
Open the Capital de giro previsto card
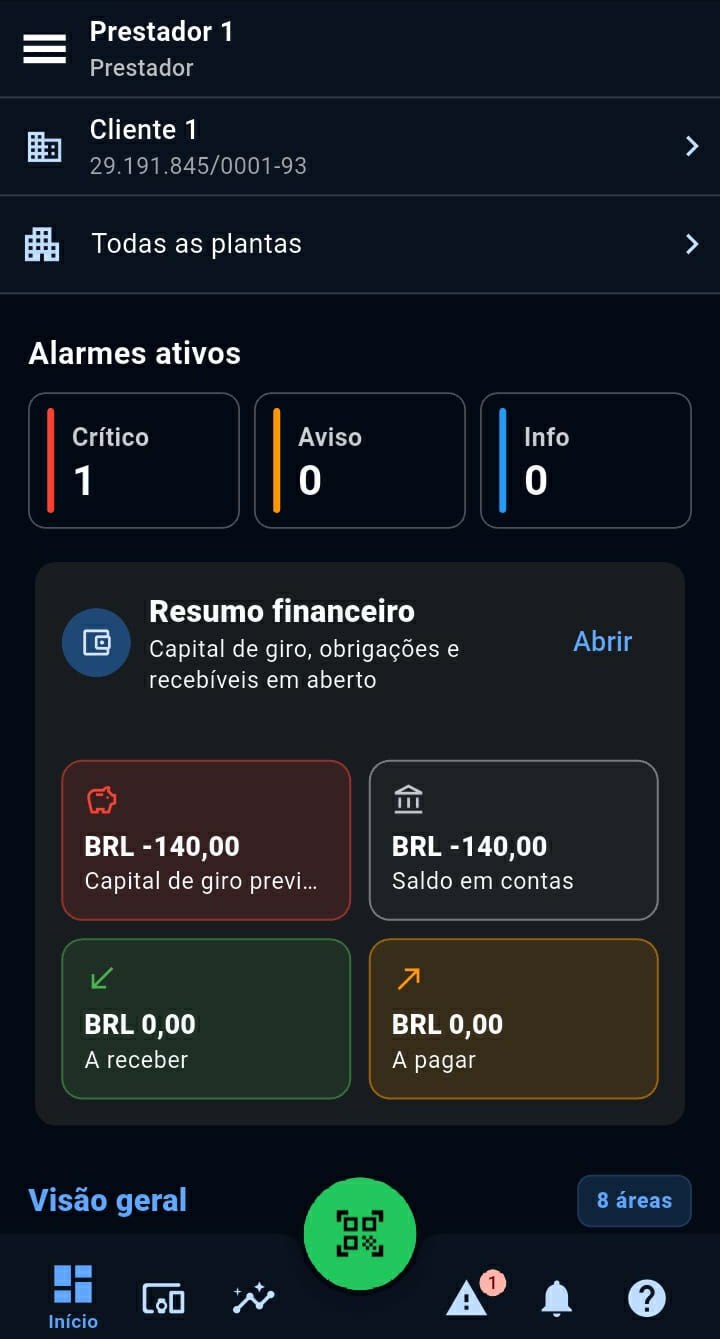point(206,840)
